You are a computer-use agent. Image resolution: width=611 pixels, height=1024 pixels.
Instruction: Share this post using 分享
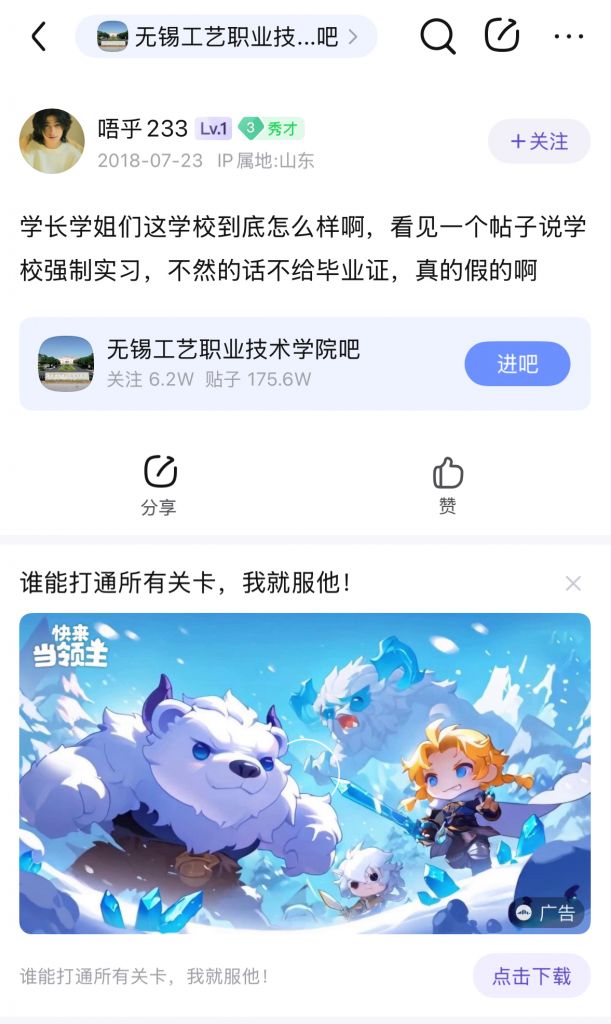click(159, 485)
